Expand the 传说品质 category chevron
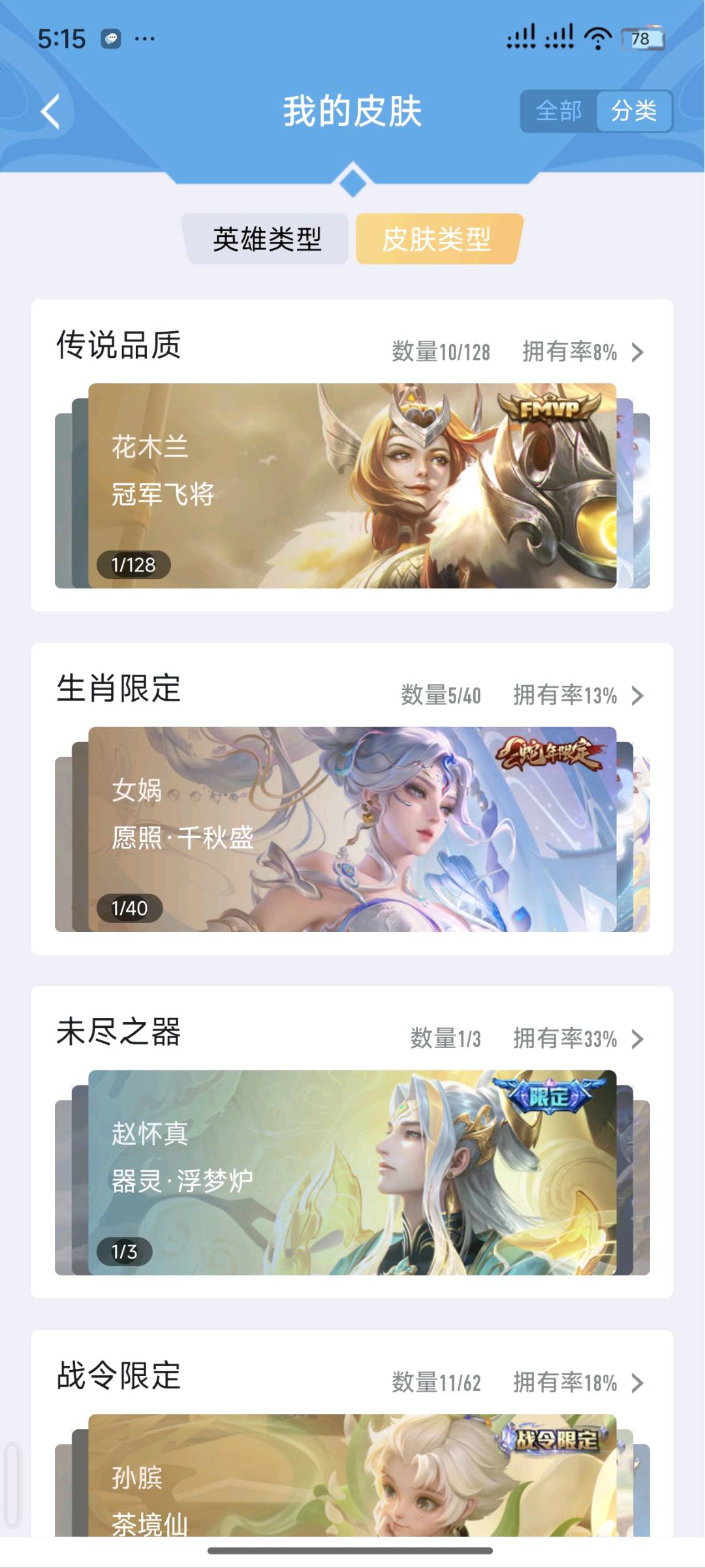Viewport: 705px width, 1568px height. pyautogui.click(x=638, y=353)
